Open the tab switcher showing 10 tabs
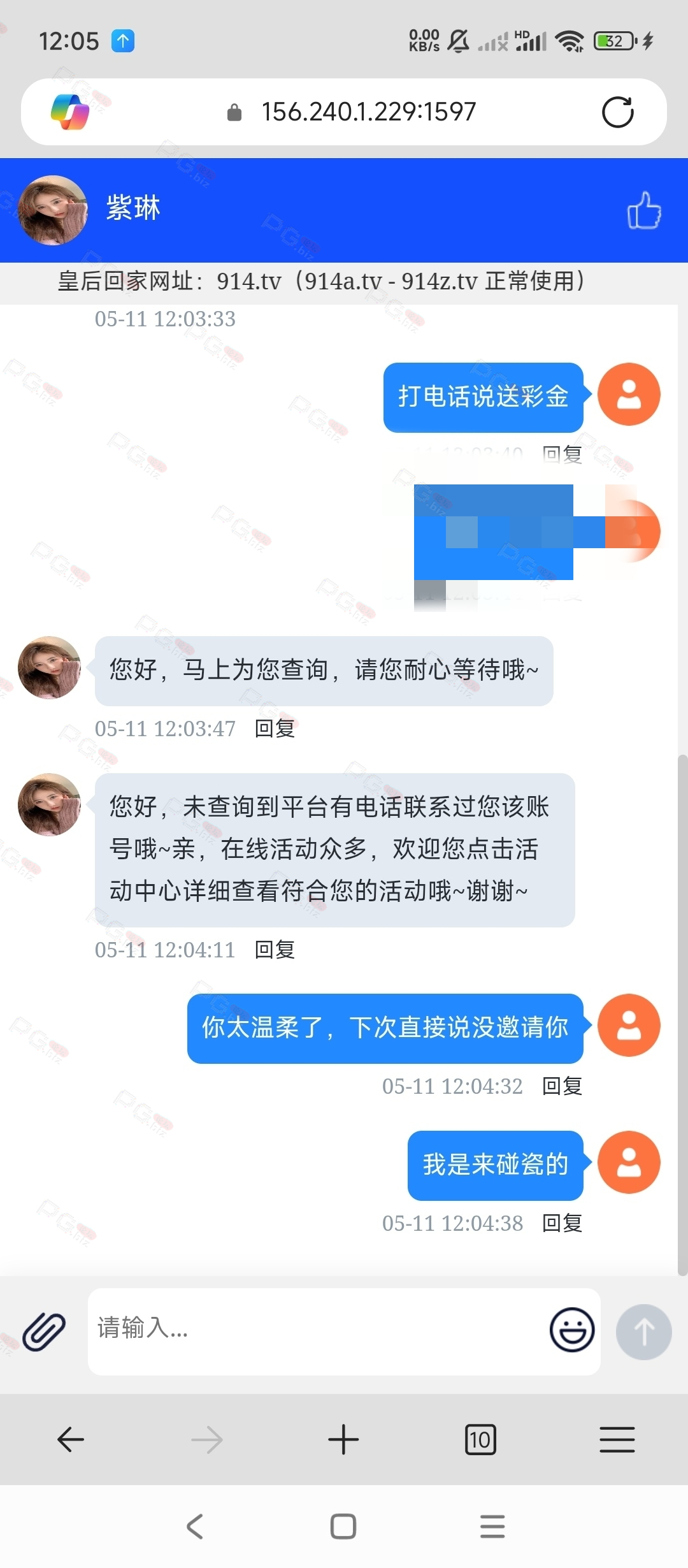The width and height of the screenshot is (688, 1568). [480, 1439]
